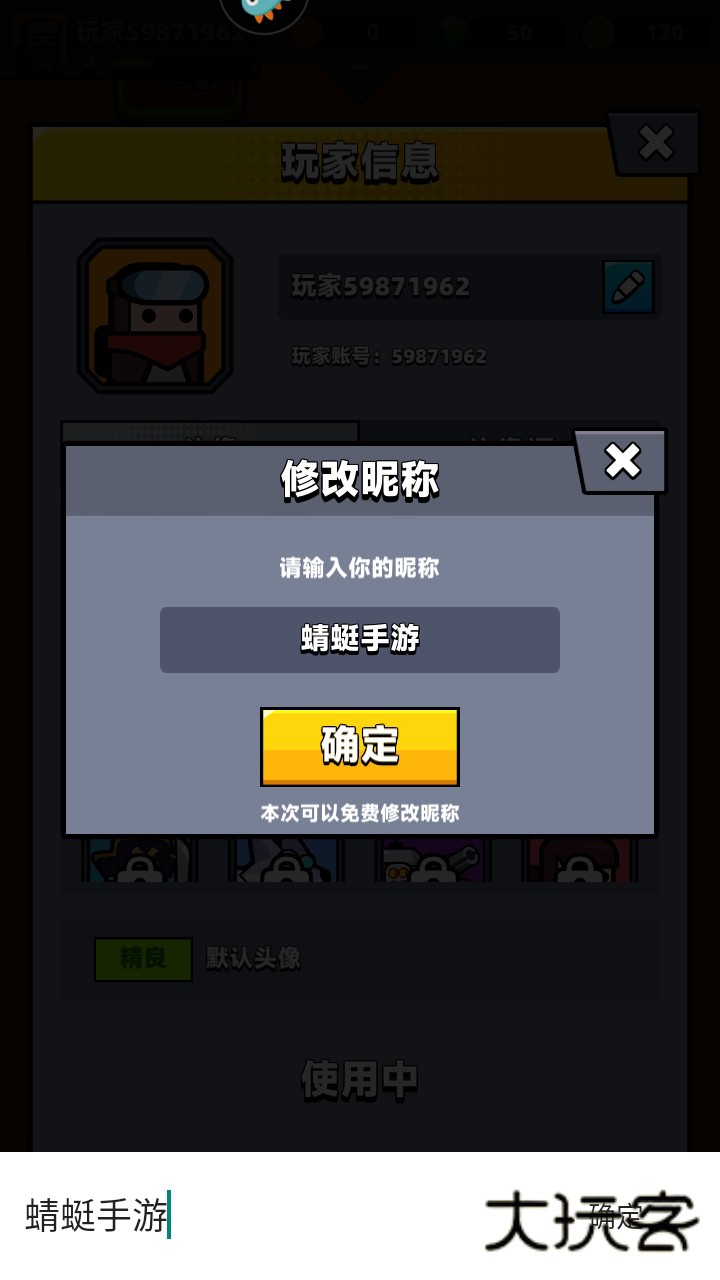Select the player avatar portrait in 玩家信息
The height and width of the screenshot is (1280, 720).
click(x=156, y=315)
